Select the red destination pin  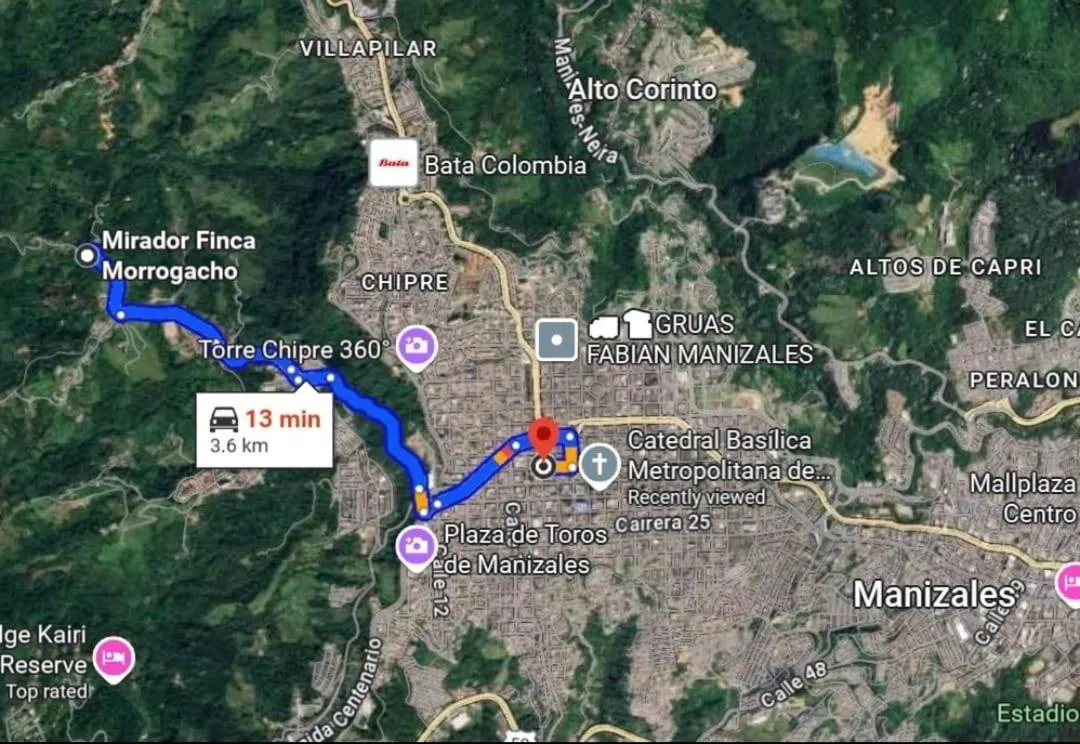click(x=543, y=438)
